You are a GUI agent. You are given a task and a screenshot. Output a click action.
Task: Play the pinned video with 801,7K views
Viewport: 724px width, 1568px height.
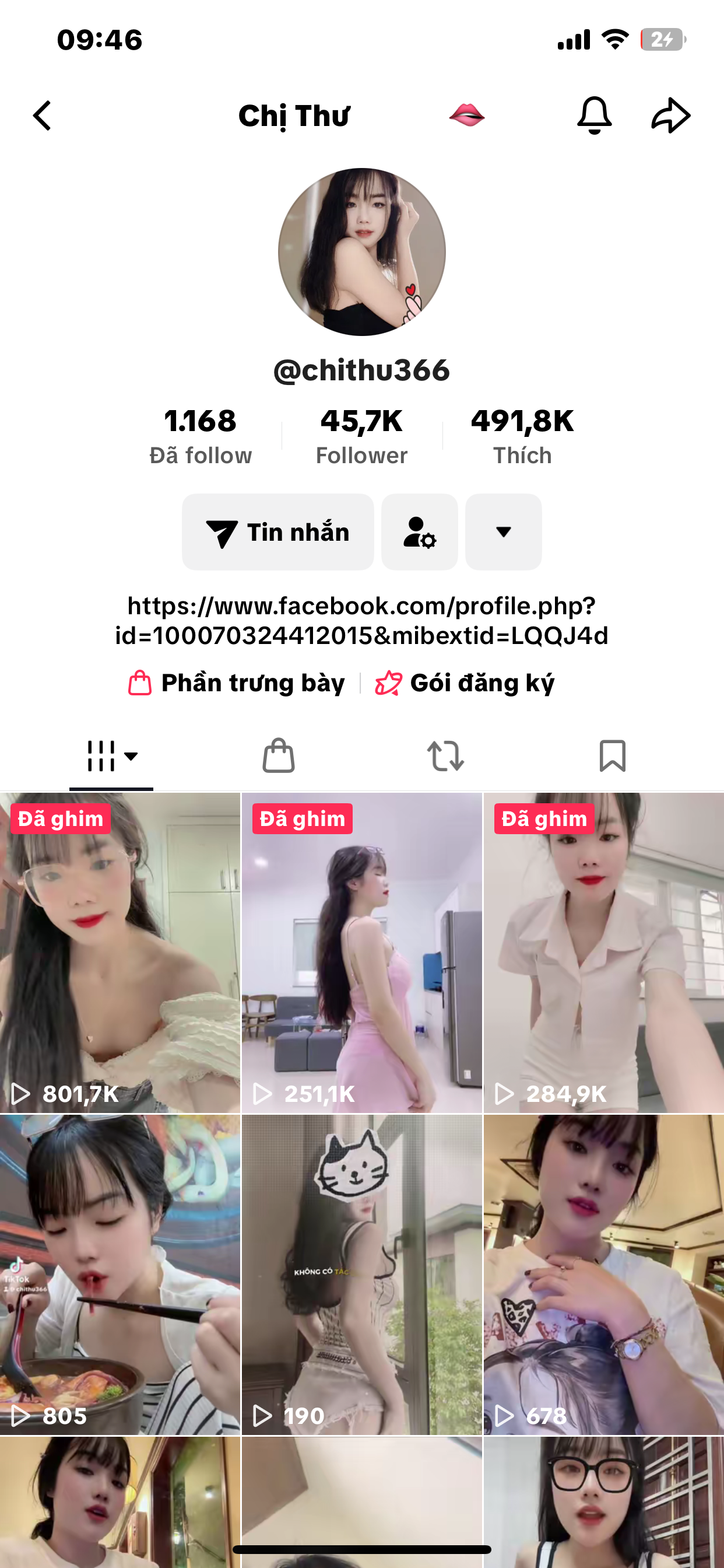click(120, 953)
